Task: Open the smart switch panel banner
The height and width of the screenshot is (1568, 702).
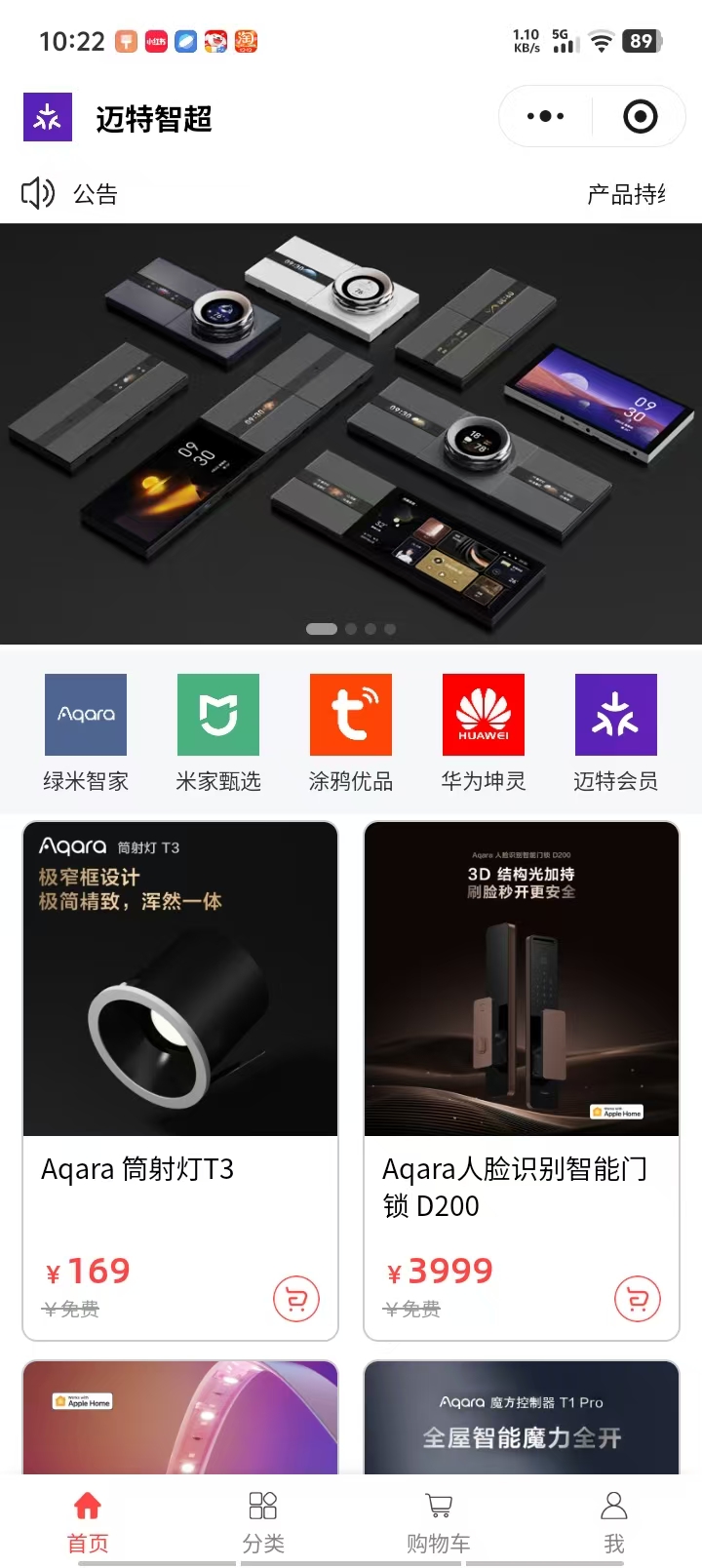Action: [x=351, y=433]
